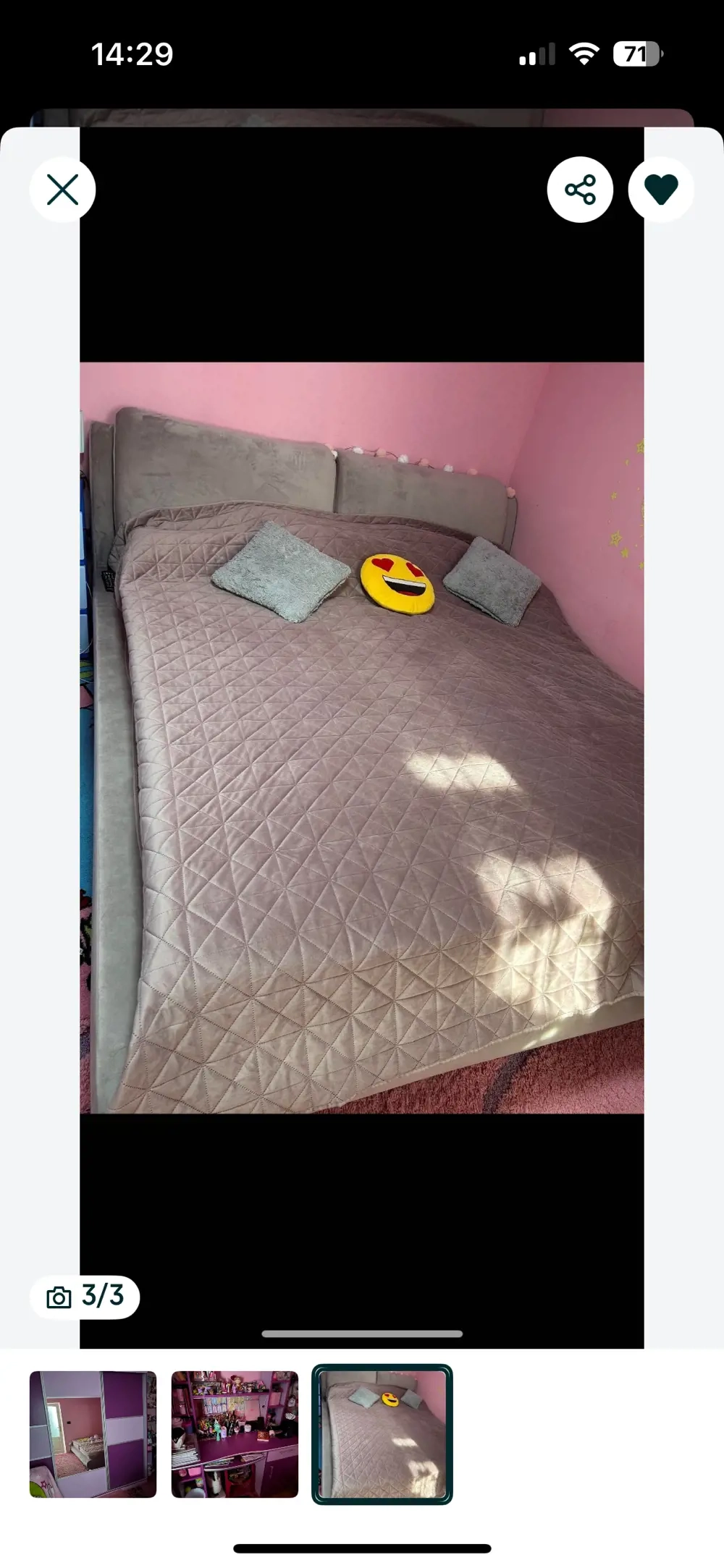Save listing to favorites with heart
This screenshot has height=1568, width=724.
tap(660, 190)
